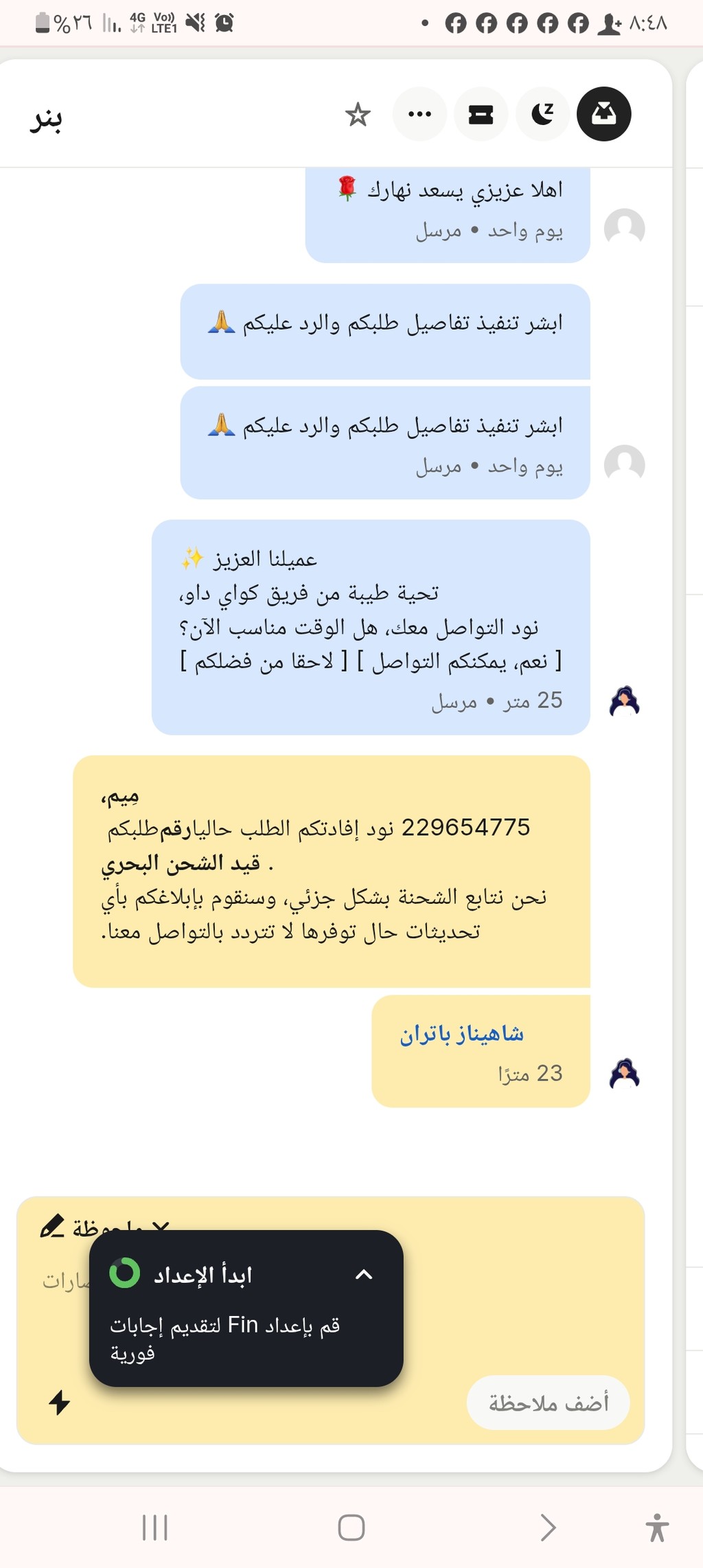The image size is (703, 1568).
Task: Snooze this conversation with the moon icon
Action: (542, 115)
